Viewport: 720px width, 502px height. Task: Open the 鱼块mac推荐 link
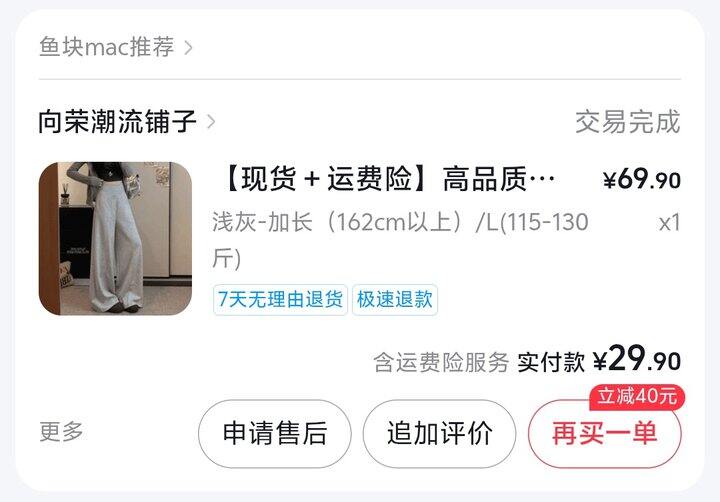pos(114,47)
